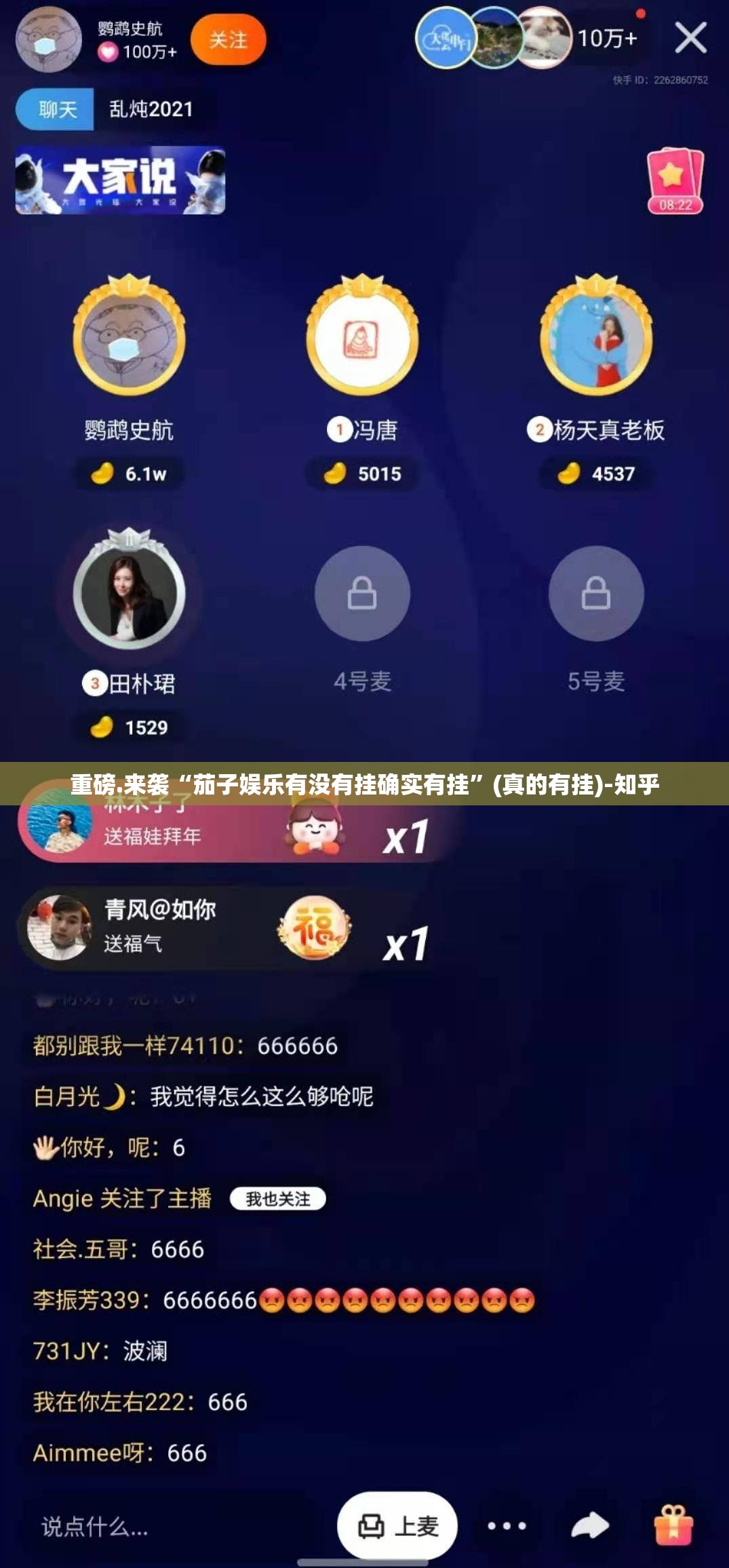Select the 聊天 tab

(56, 109)
